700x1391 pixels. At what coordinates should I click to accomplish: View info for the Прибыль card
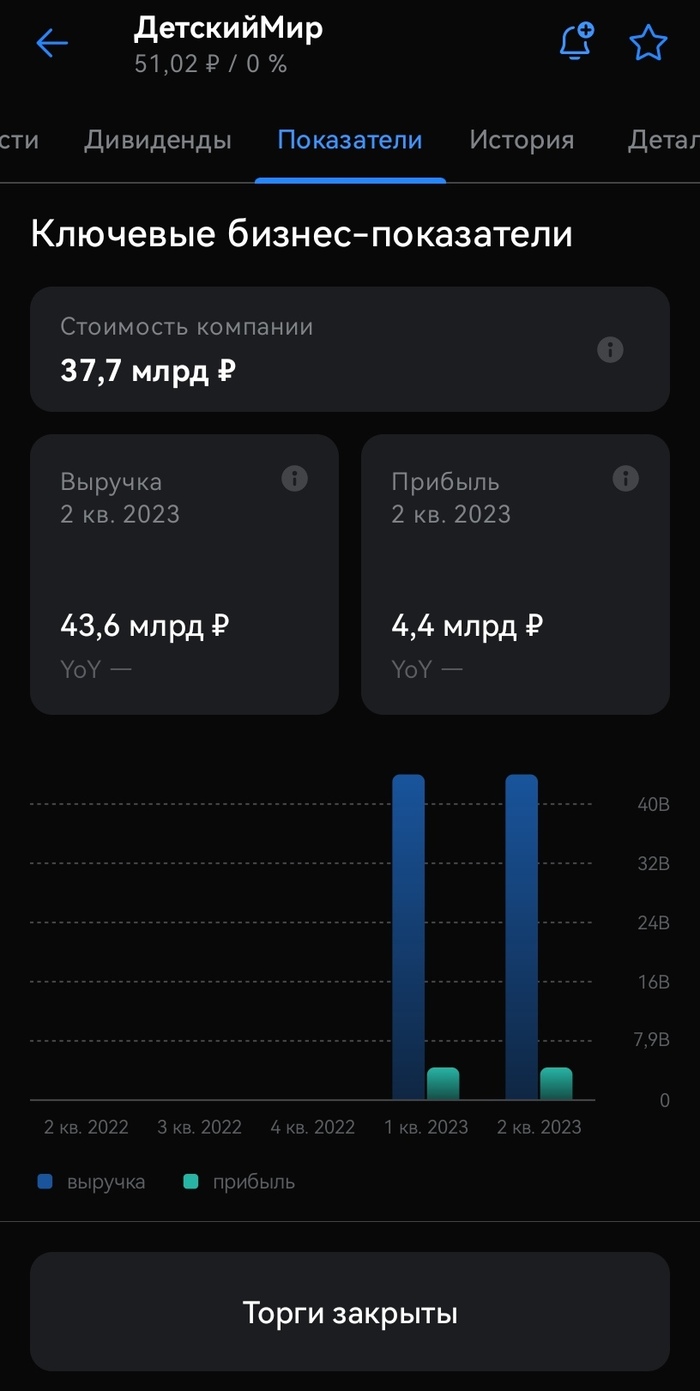pyautogui.click(x=625, y=479)
